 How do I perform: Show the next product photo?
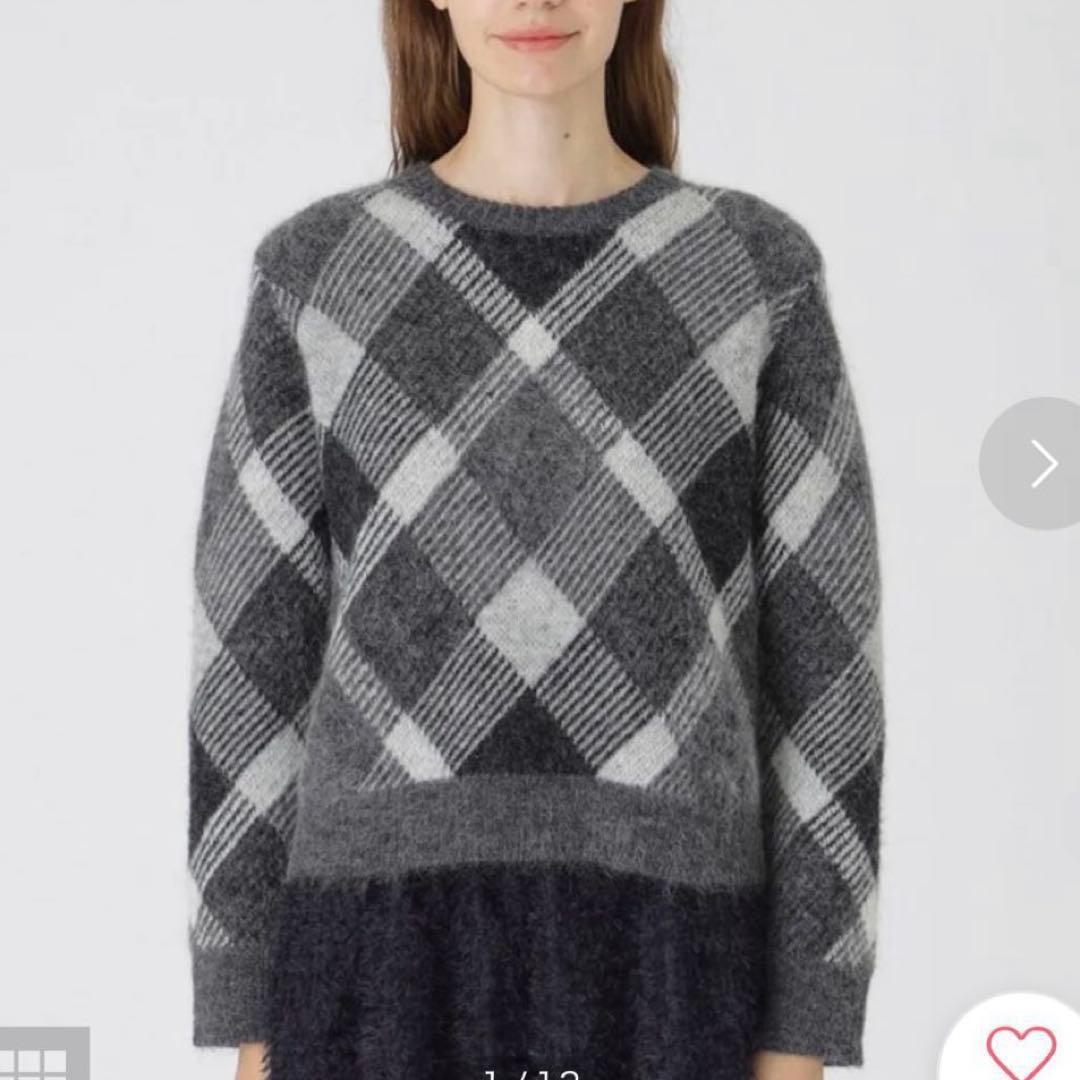[x=1041, y=464]
